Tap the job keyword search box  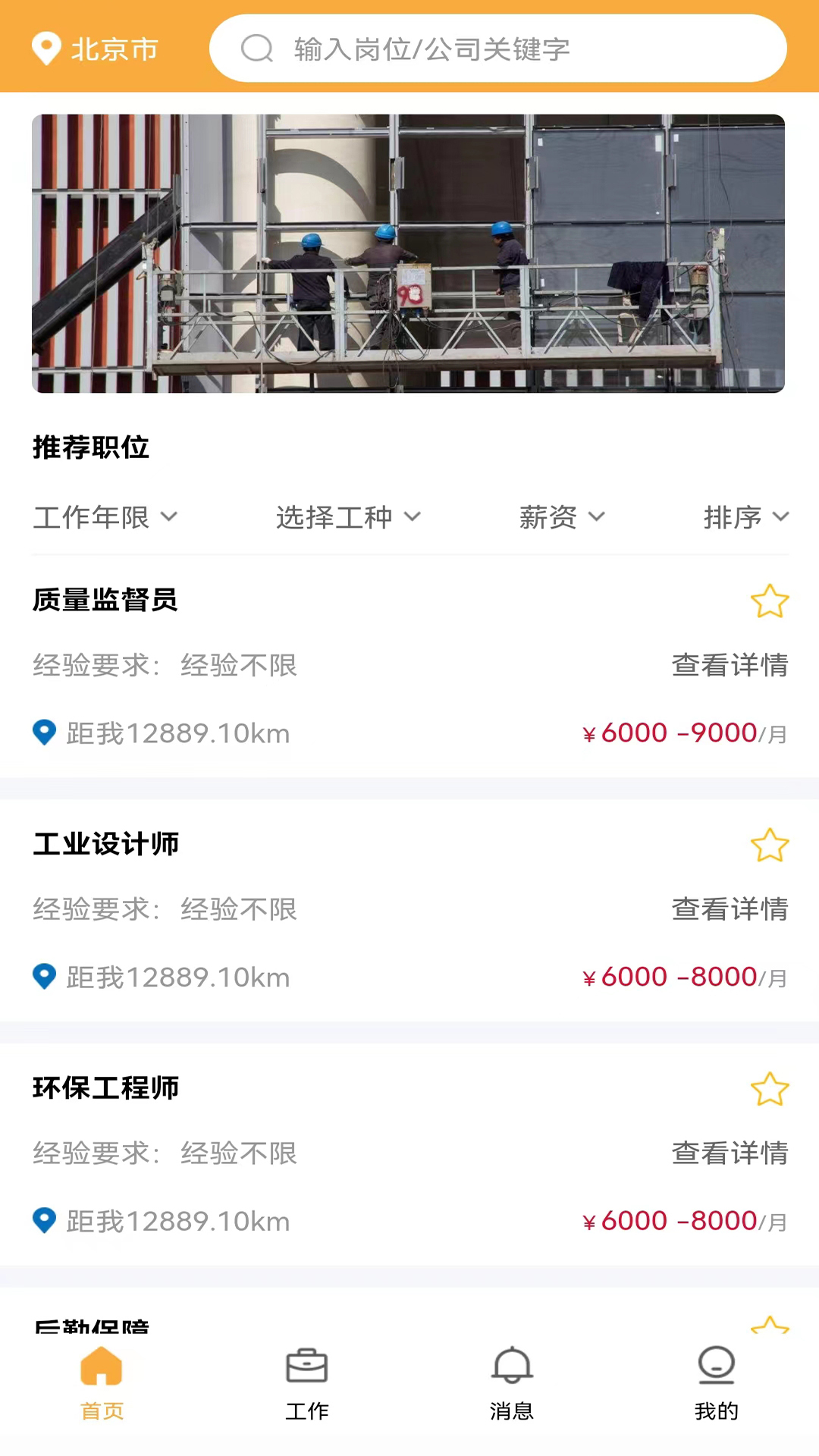(x=497, y=49)
